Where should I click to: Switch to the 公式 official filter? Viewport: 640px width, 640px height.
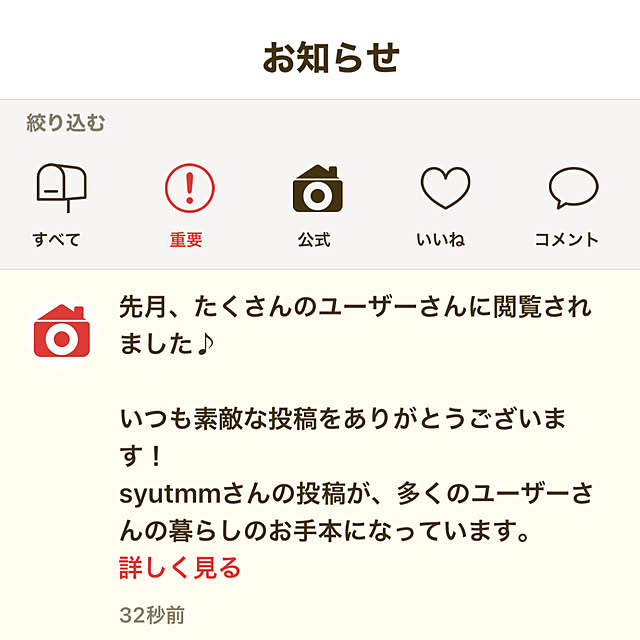click(315, 205)
